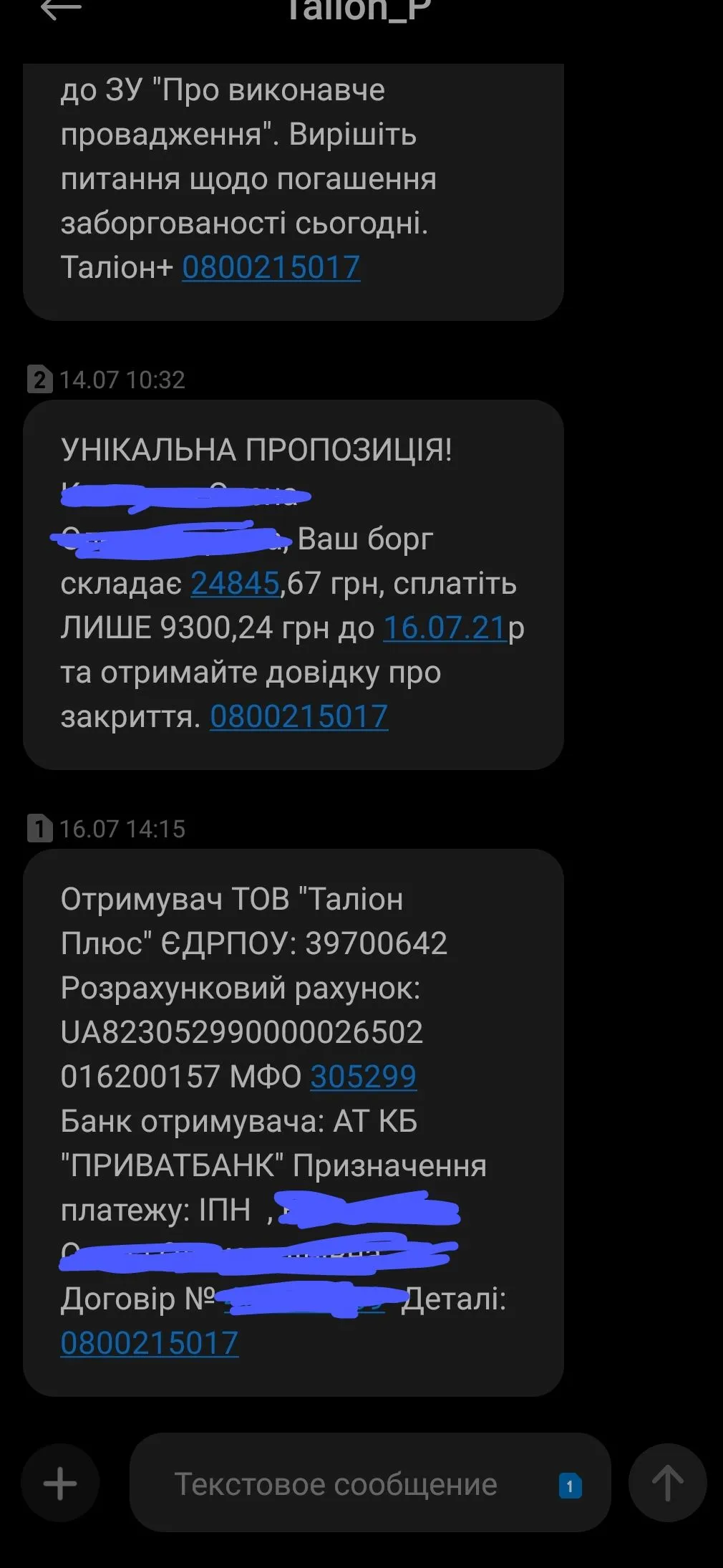Image resolution: width=723 pixels, height=1568 pixels.
Task: Open the 305299 МФО link
Action: [x=363, y=1076]
